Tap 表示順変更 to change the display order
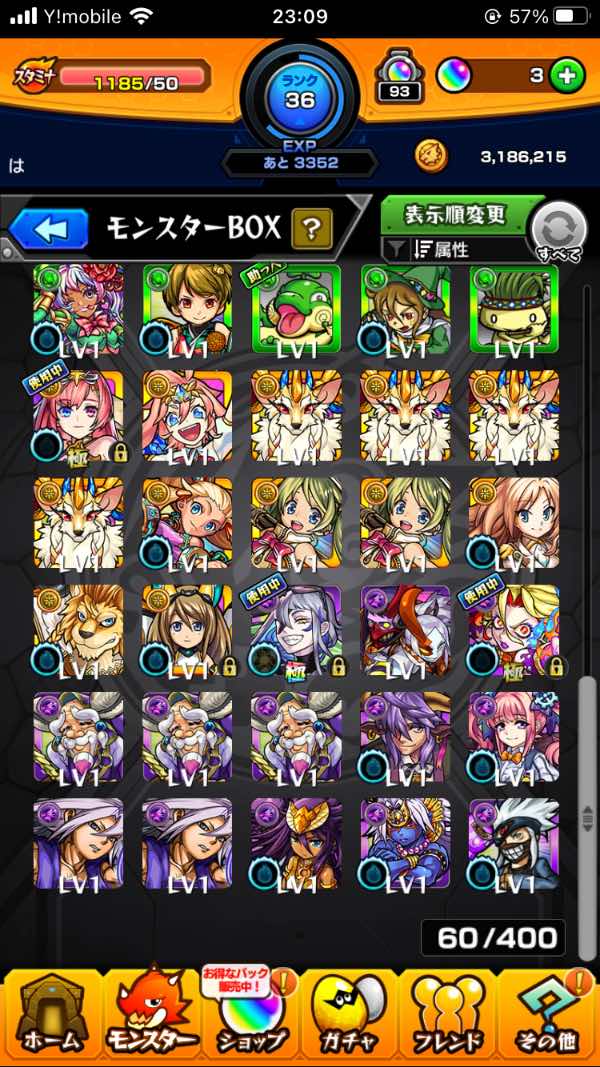This screenshot has width=600, height=1067. (x=455, y=214)
